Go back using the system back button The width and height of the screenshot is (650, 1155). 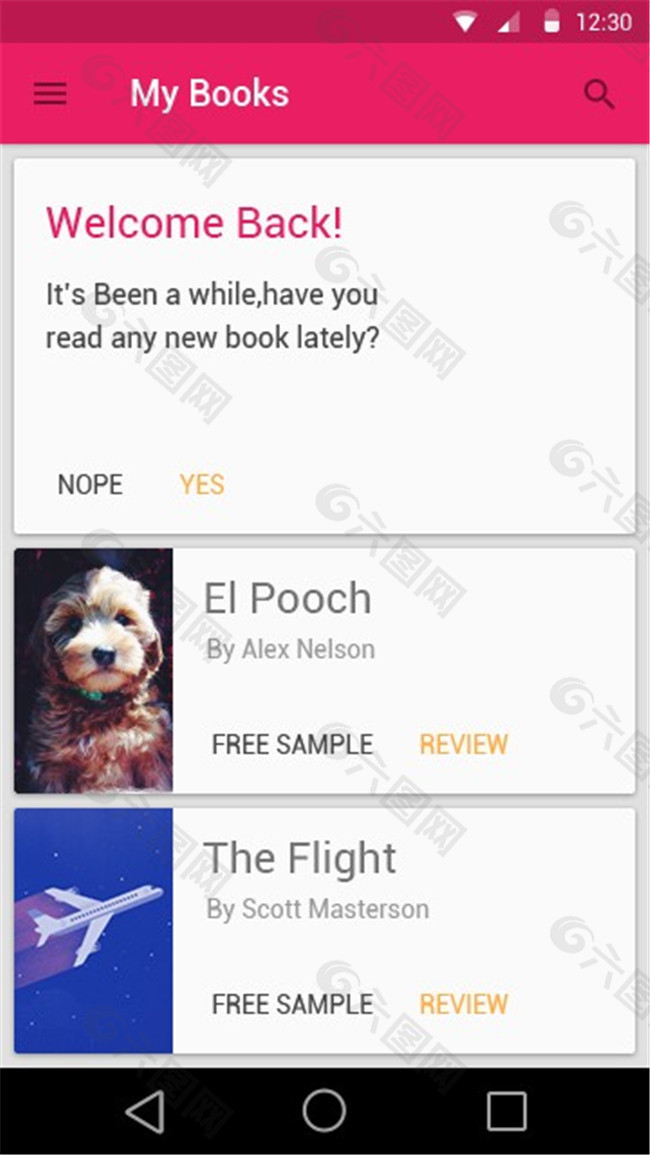[x=146, y=1111]
